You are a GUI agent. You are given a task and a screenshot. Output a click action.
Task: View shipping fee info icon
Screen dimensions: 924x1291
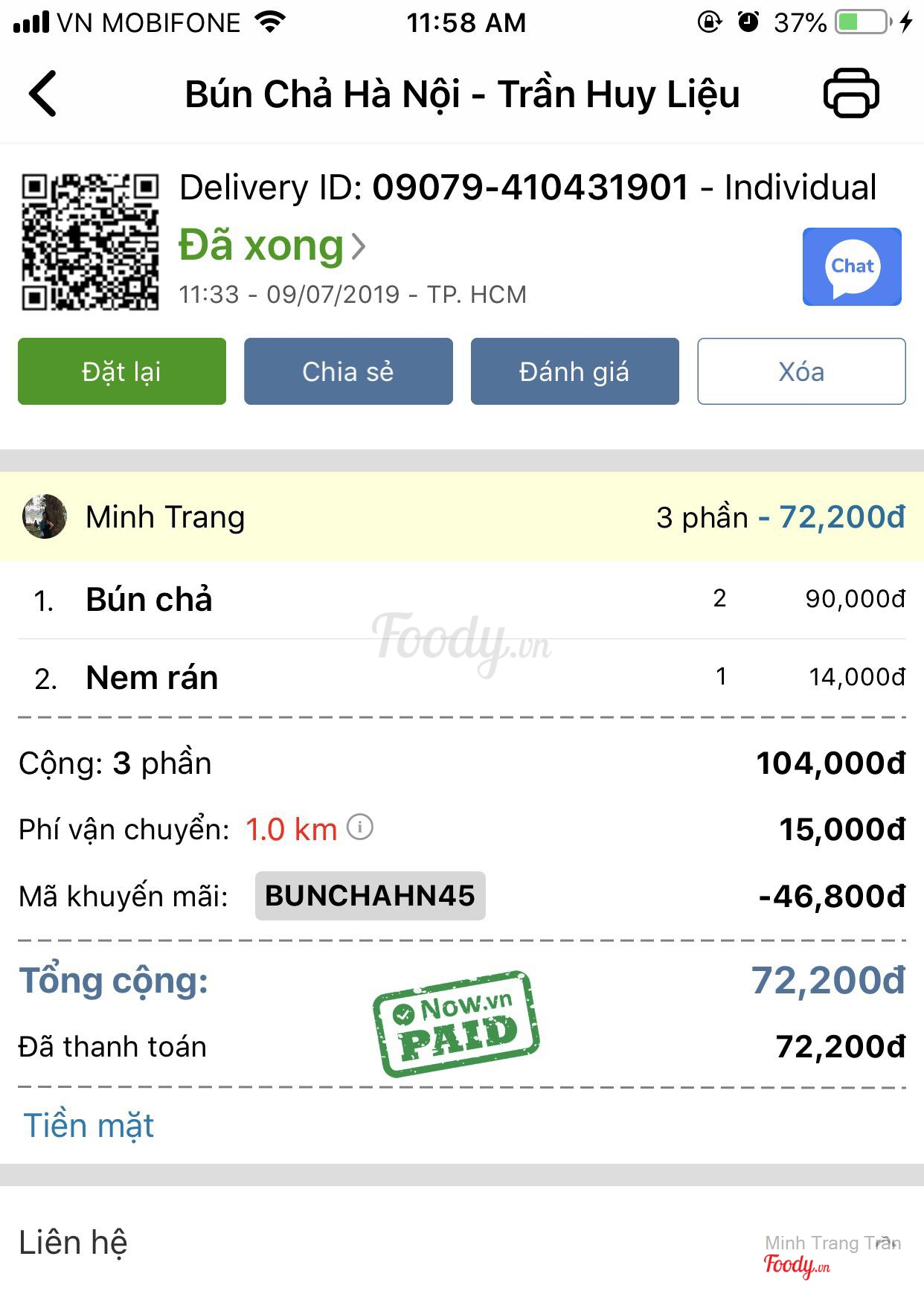pos(361,827)
